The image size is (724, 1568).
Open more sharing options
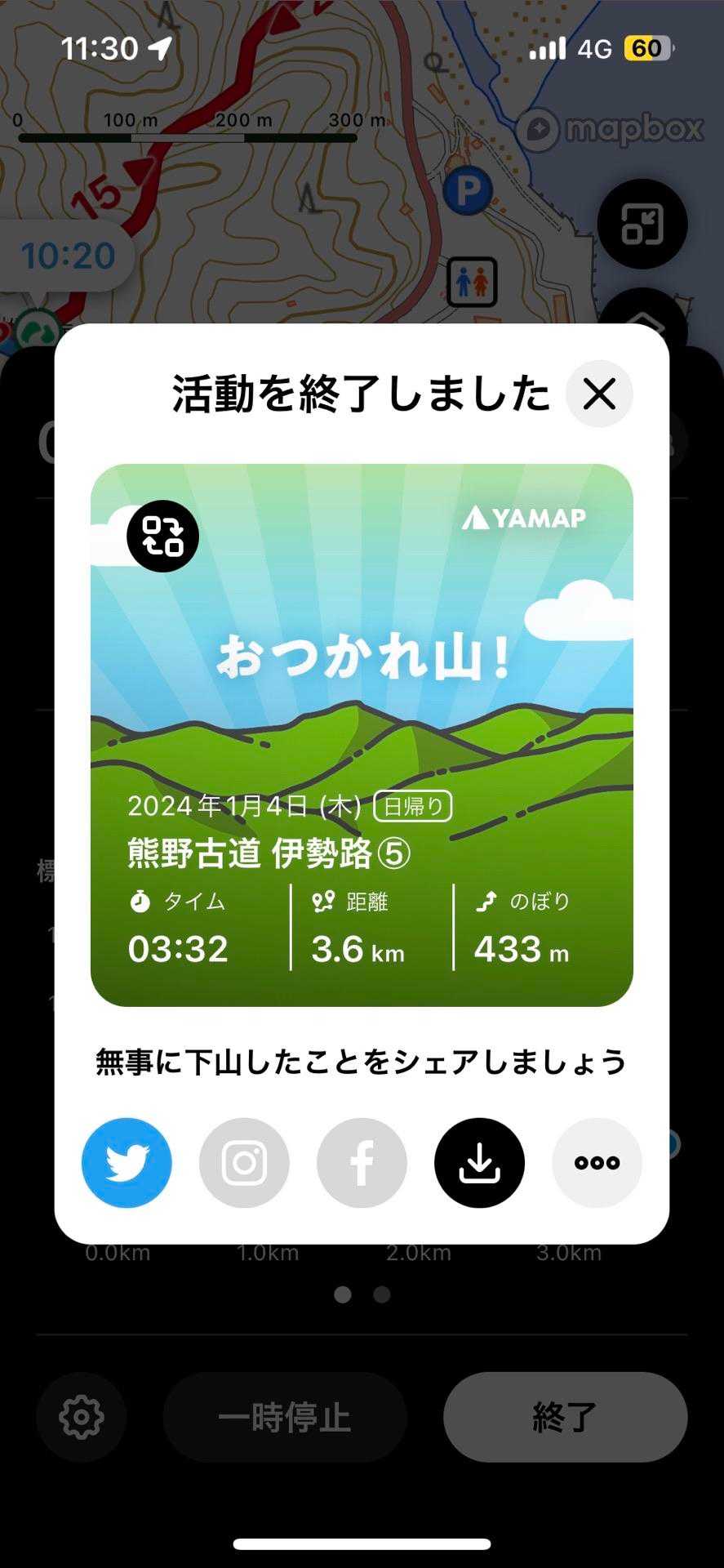(x=597, y=1162)
